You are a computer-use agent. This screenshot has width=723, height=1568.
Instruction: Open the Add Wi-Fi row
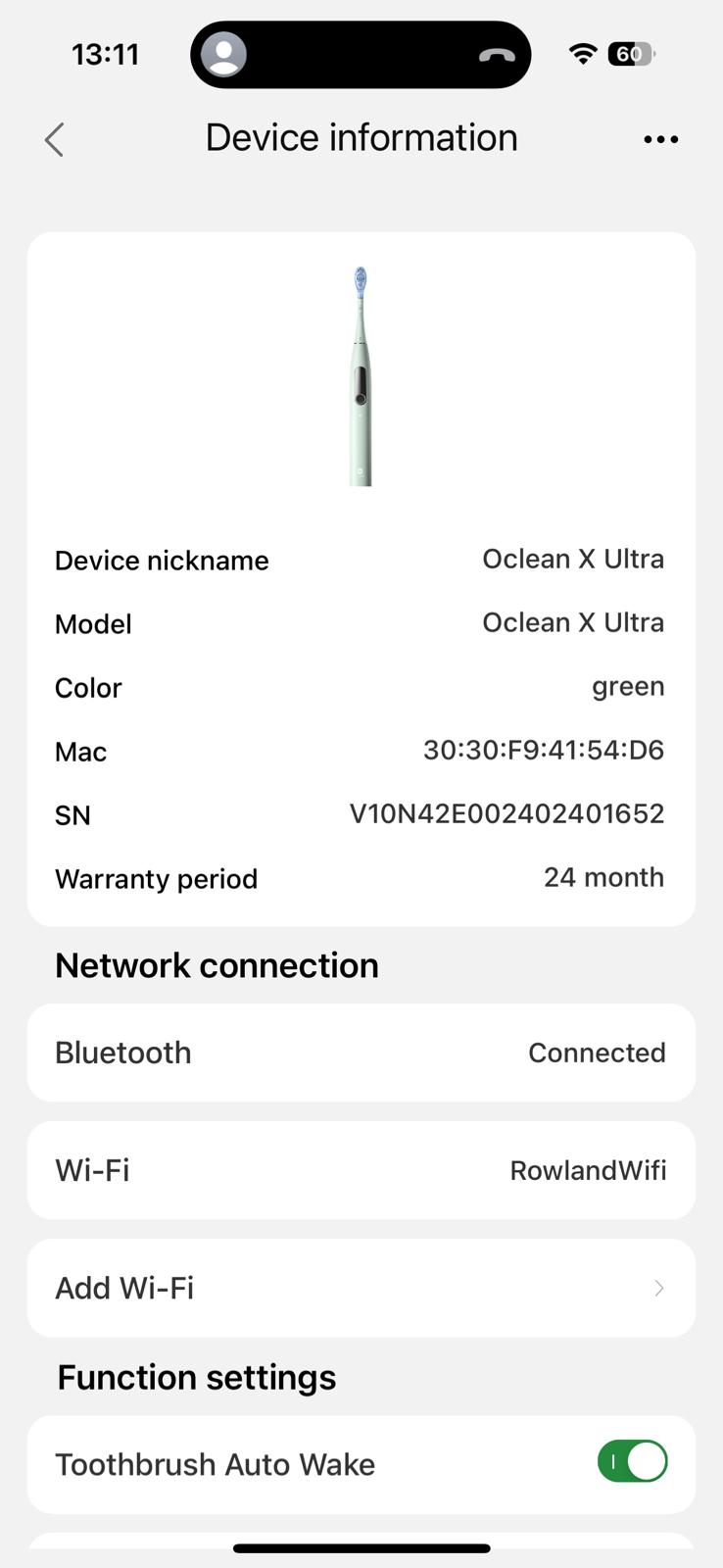[361, 1288]
